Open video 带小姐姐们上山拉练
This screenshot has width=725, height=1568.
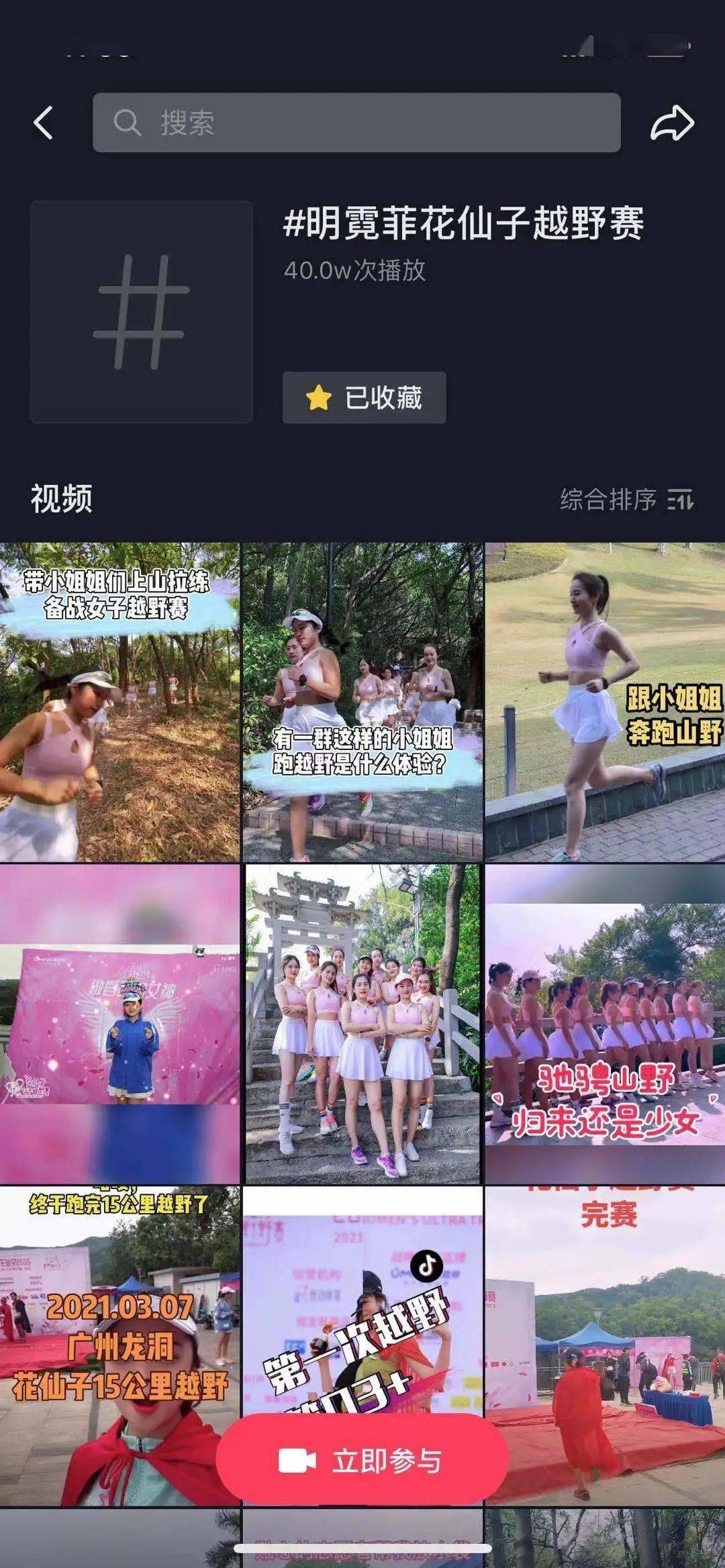(119, 702)
